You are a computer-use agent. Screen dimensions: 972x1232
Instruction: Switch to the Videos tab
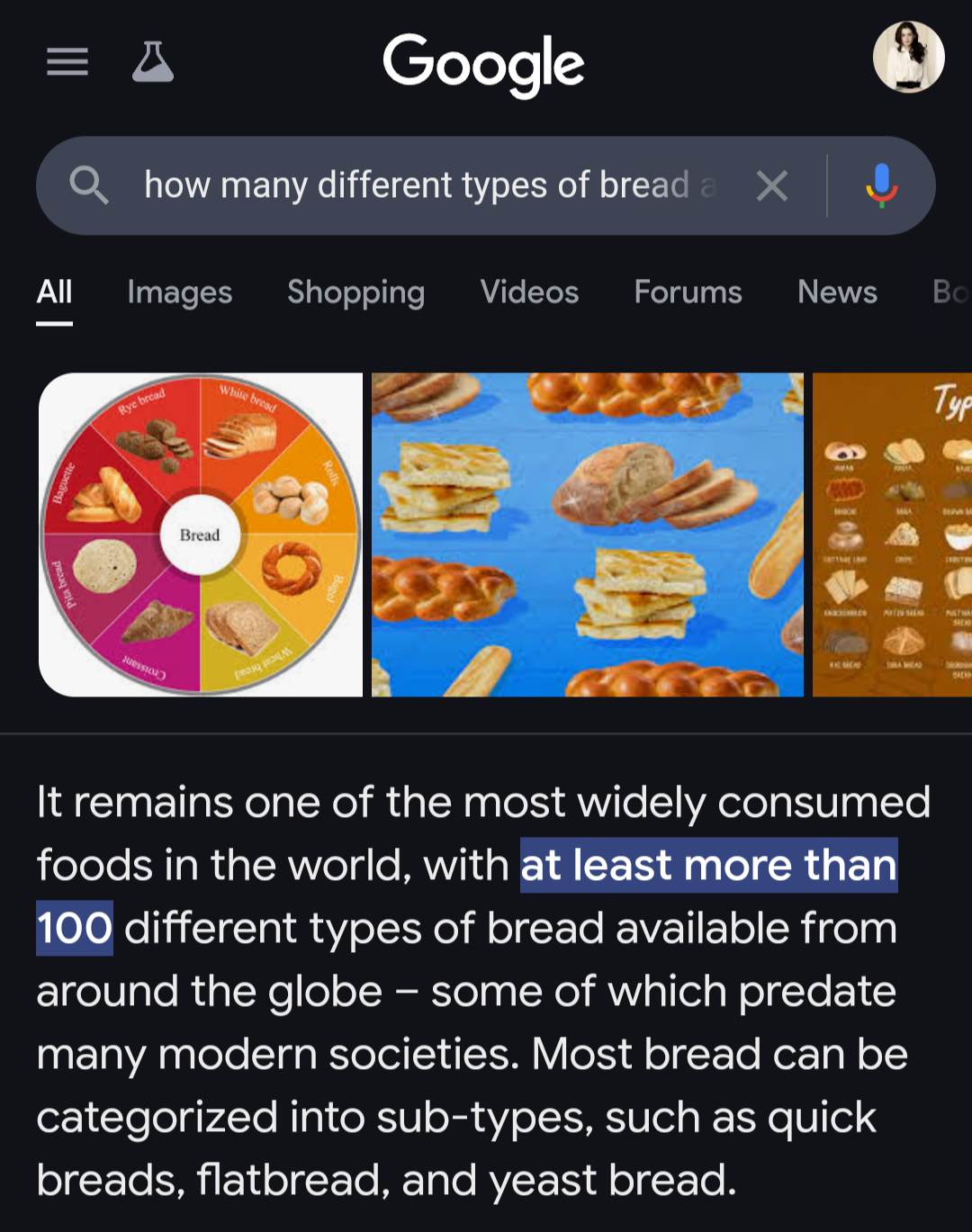529,292
